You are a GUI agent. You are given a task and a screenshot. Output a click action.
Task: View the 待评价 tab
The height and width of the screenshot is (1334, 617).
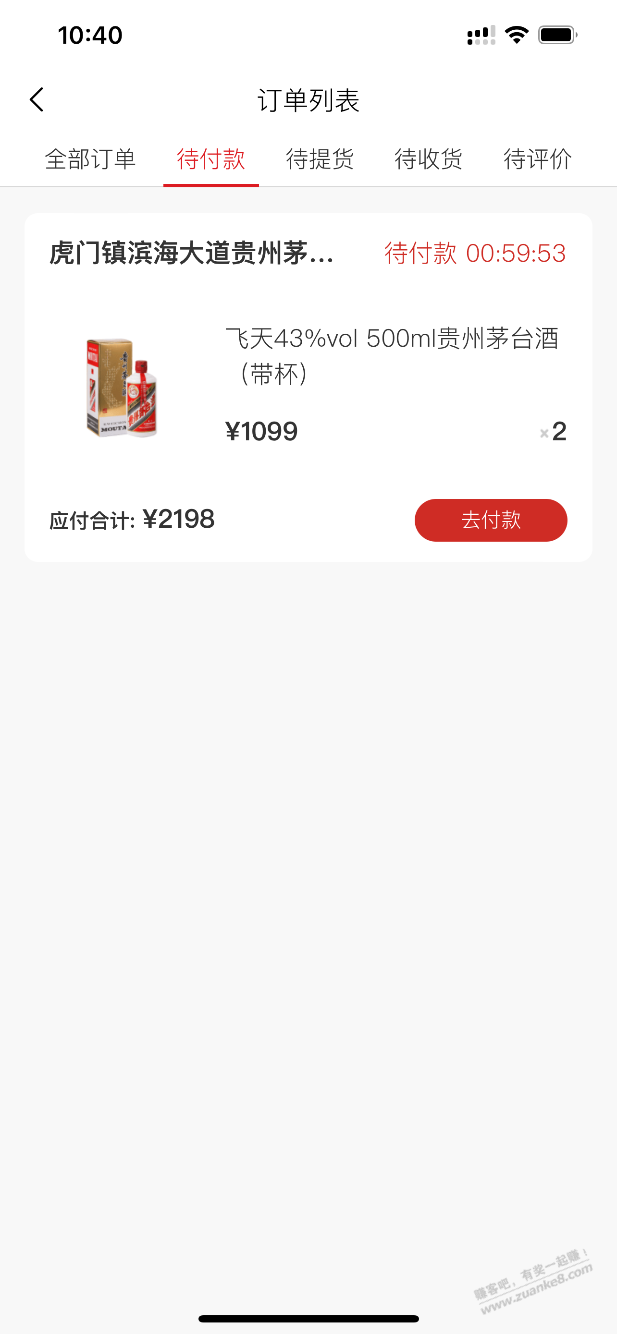(538, 159)
